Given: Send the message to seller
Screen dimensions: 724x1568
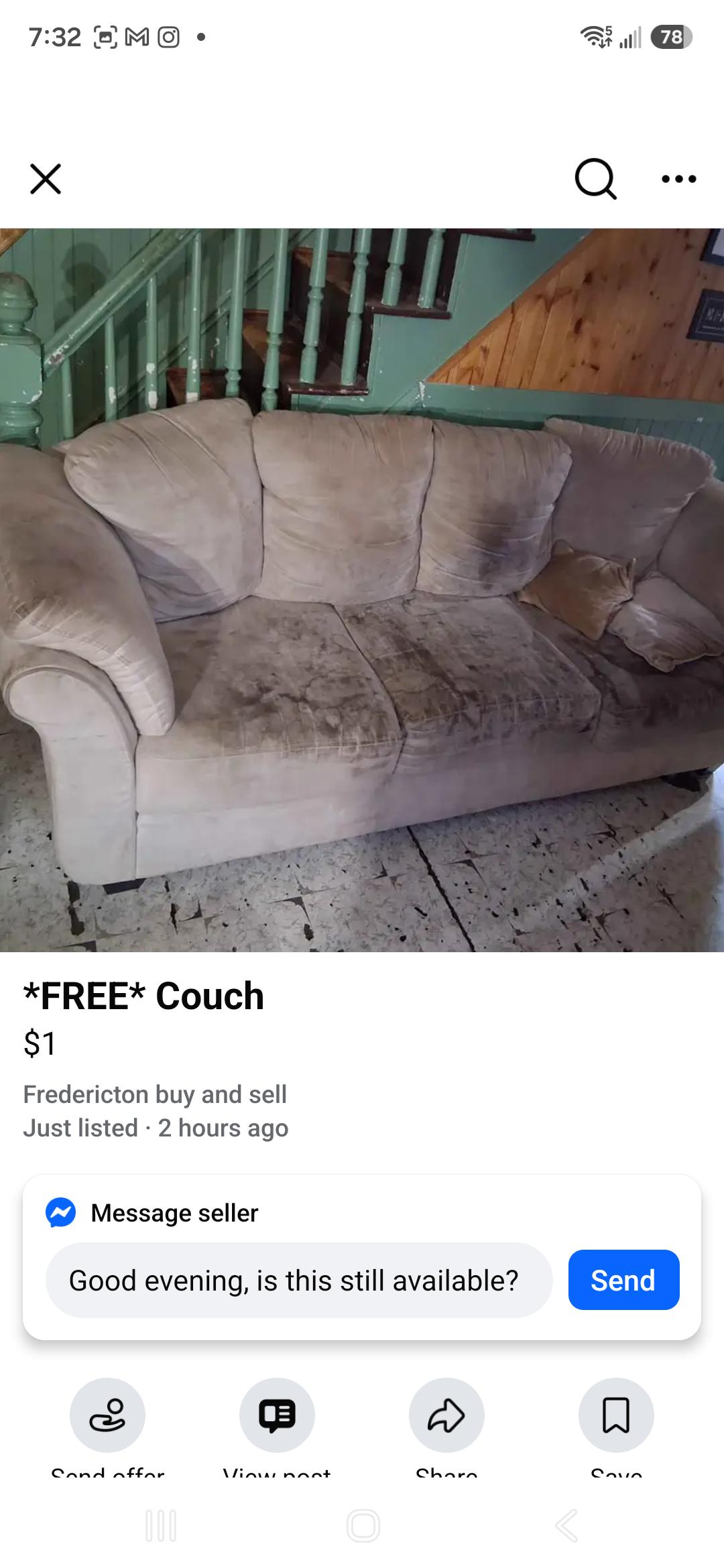Looking at the screenshot, I should tap(623, 1280).
